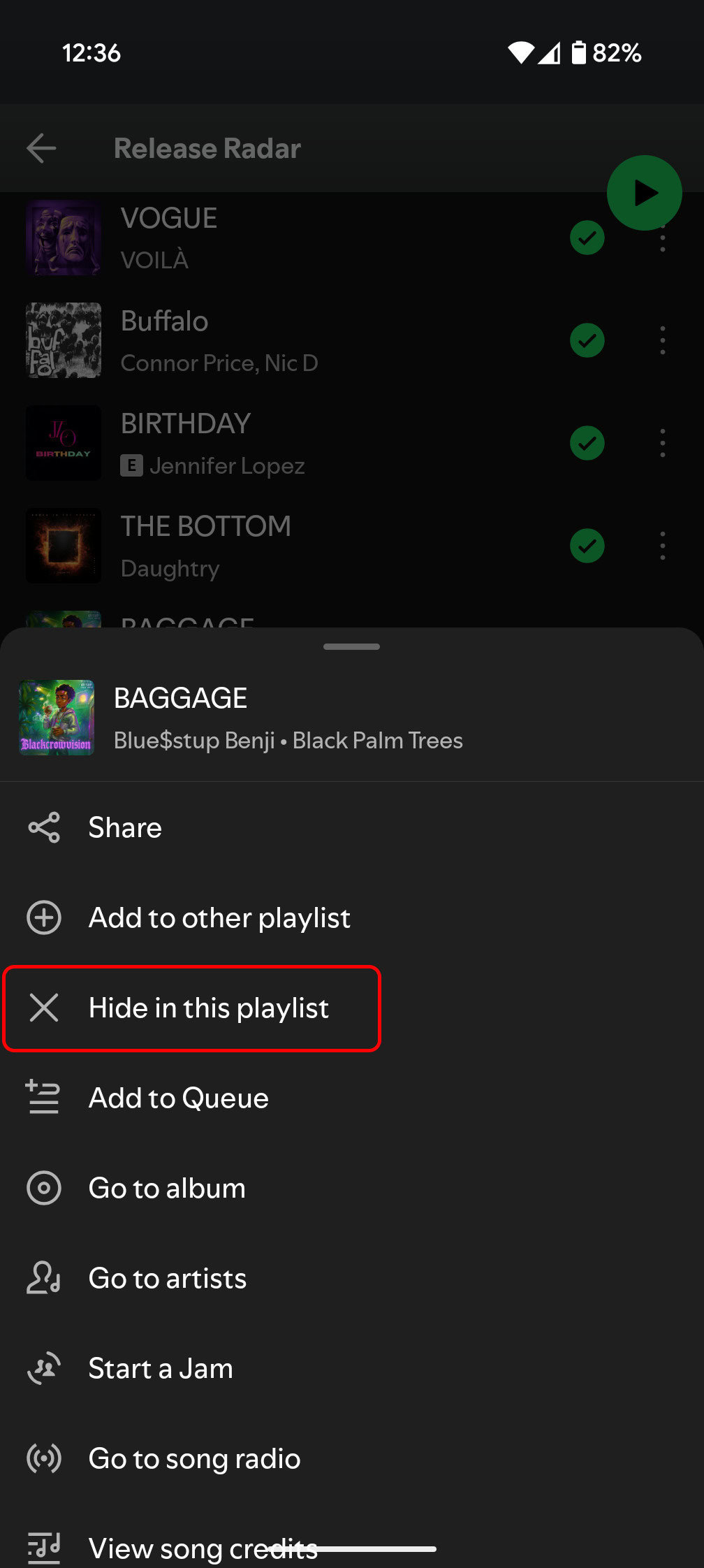The width and height of the screenshot is (704, 1568).
Task: View song credits
Action: pyautogui.click(x=203, y=1548)
